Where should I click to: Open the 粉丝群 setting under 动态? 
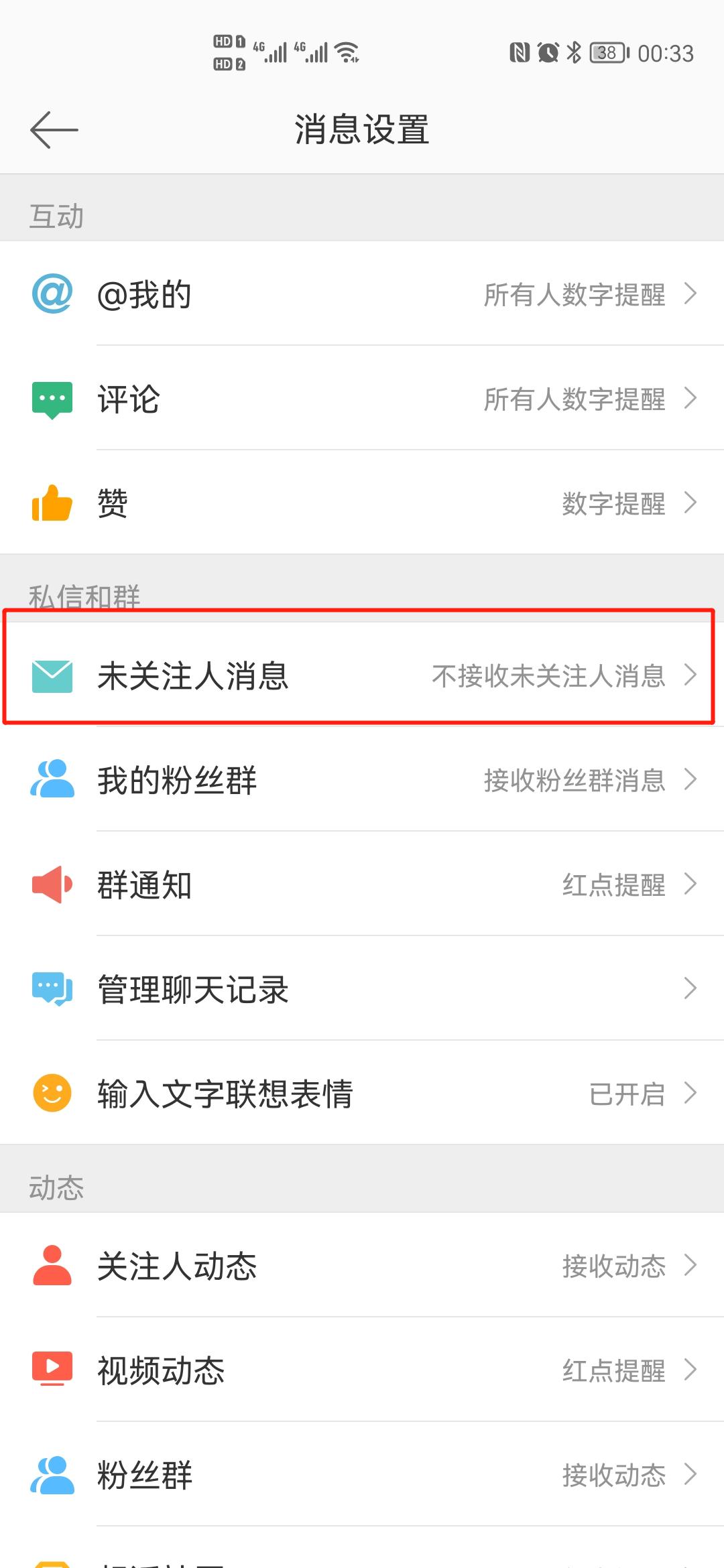point(362,1474)
